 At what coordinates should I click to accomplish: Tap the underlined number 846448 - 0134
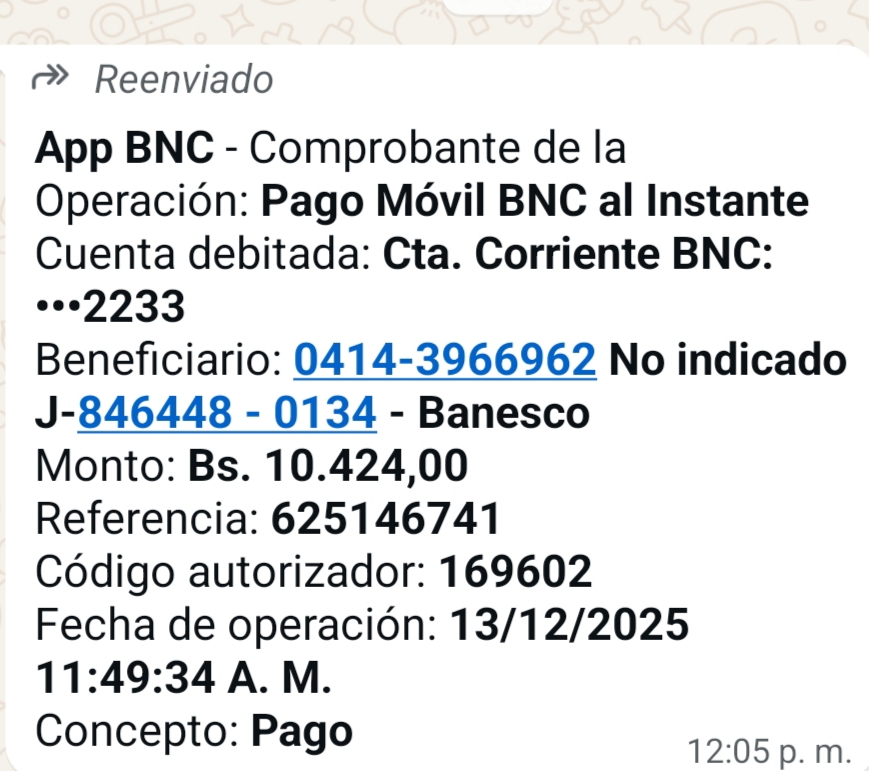coord(227,412)
